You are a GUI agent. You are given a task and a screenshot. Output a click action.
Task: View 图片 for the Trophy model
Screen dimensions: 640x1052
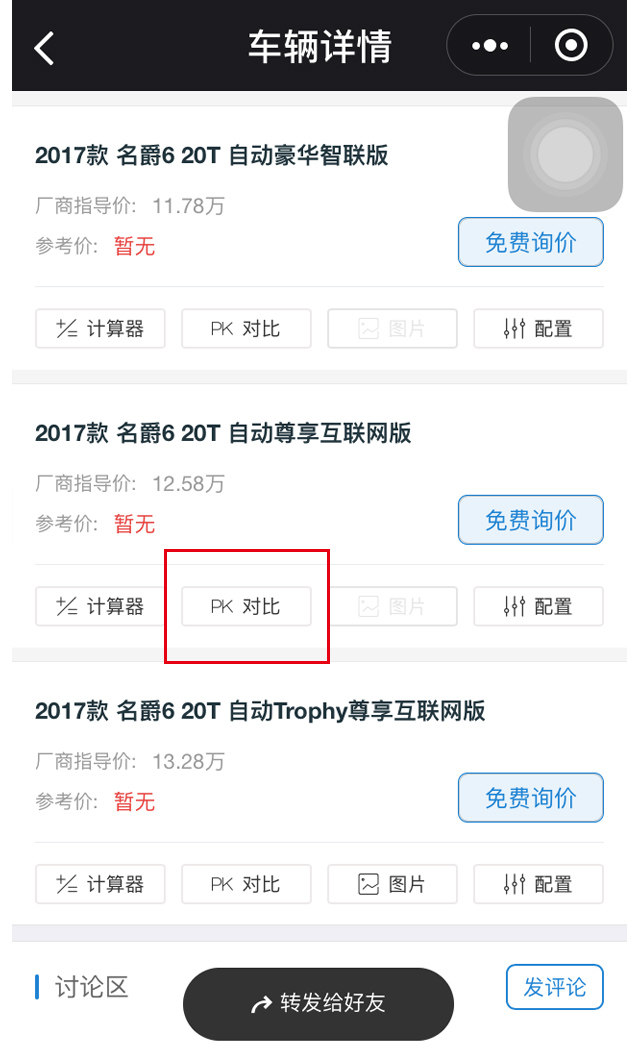coord(392,884)
